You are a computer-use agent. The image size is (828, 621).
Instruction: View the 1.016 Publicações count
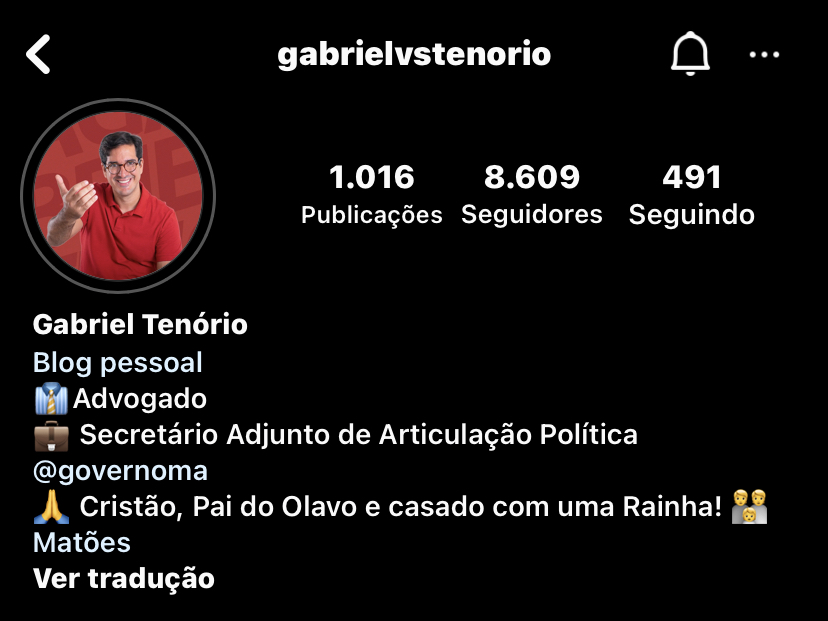[x=371, y=194]
